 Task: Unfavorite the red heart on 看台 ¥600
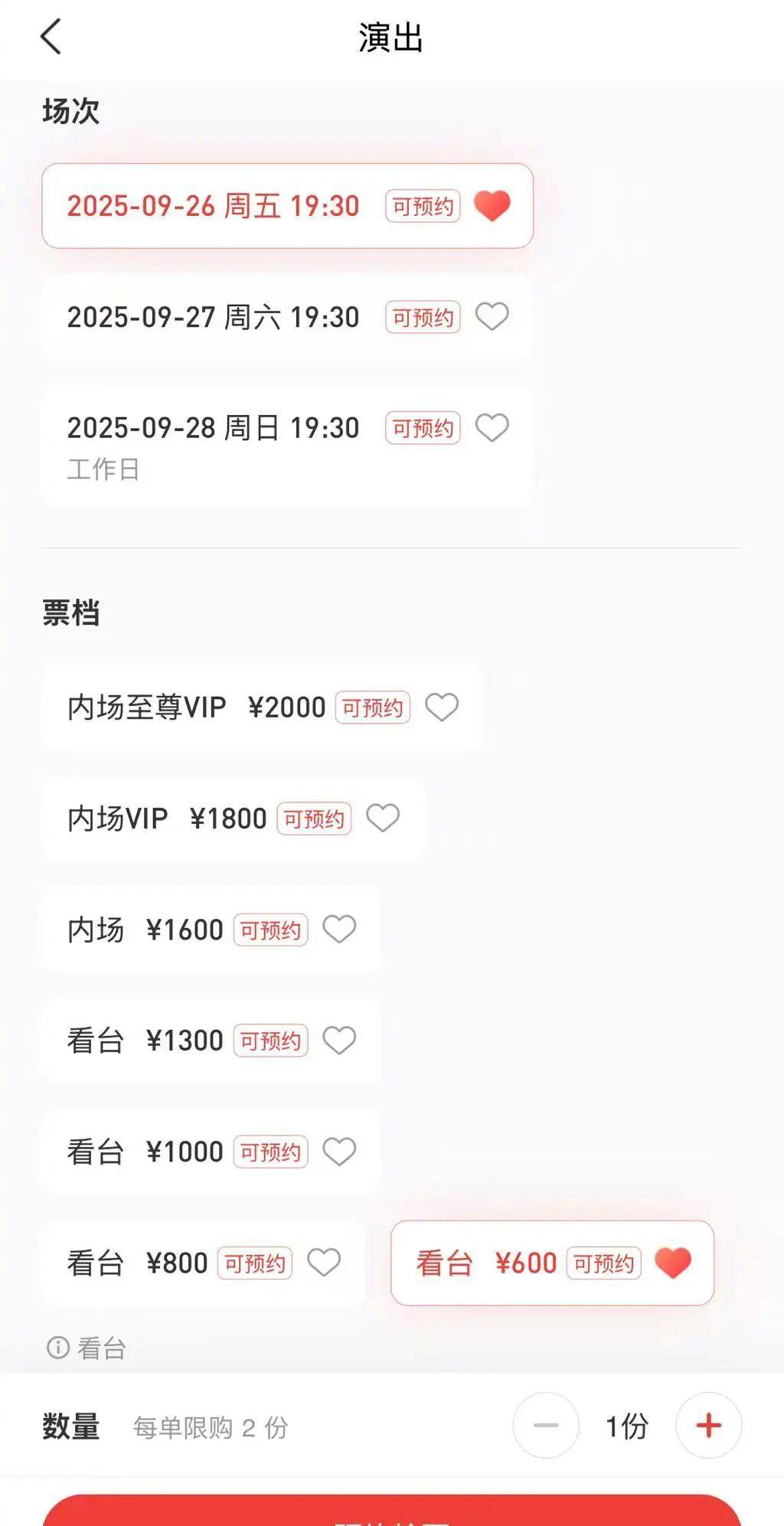point(673,1262)
